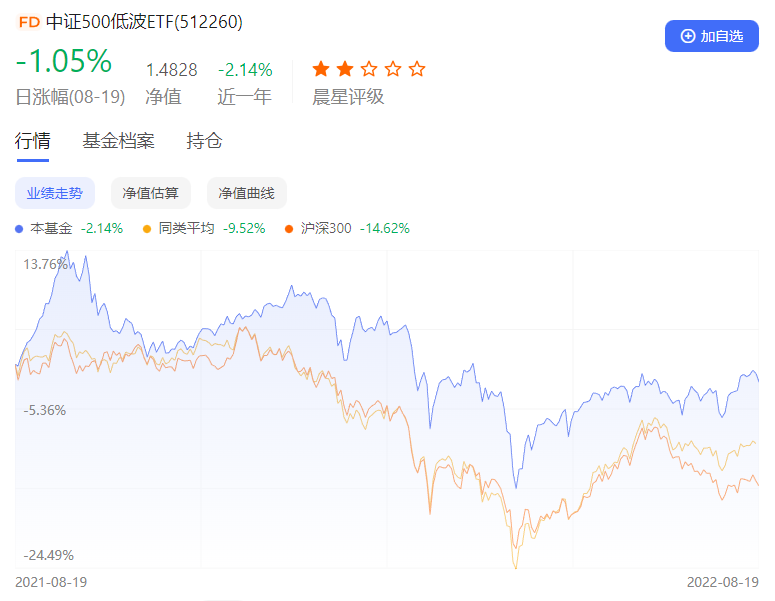Add this fund via 加自选 button
The image size is (775, 601).
pos(711,36)
